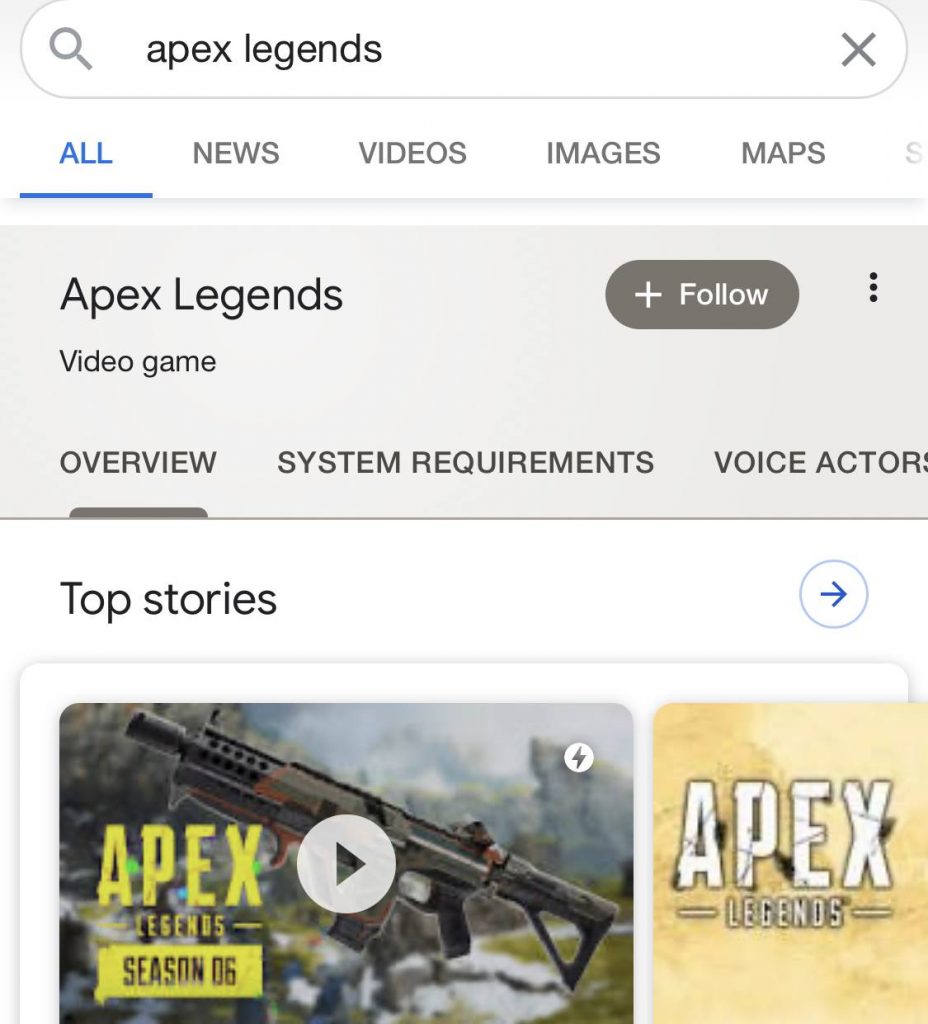Open the Voice Actors section
The image size is (928, 1024).
tap(820, 462)
